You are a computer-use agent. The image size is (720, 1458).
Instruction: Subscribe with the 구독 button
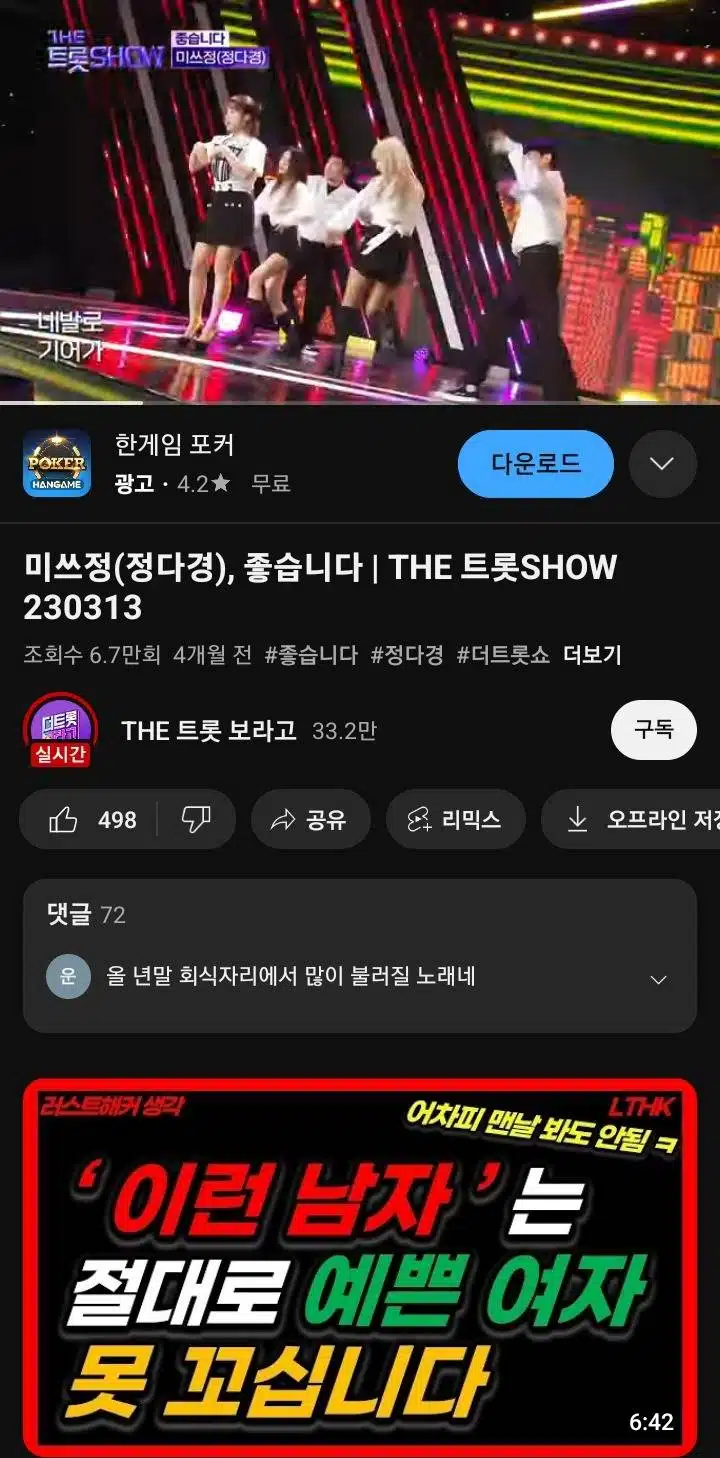coord(653,730)
